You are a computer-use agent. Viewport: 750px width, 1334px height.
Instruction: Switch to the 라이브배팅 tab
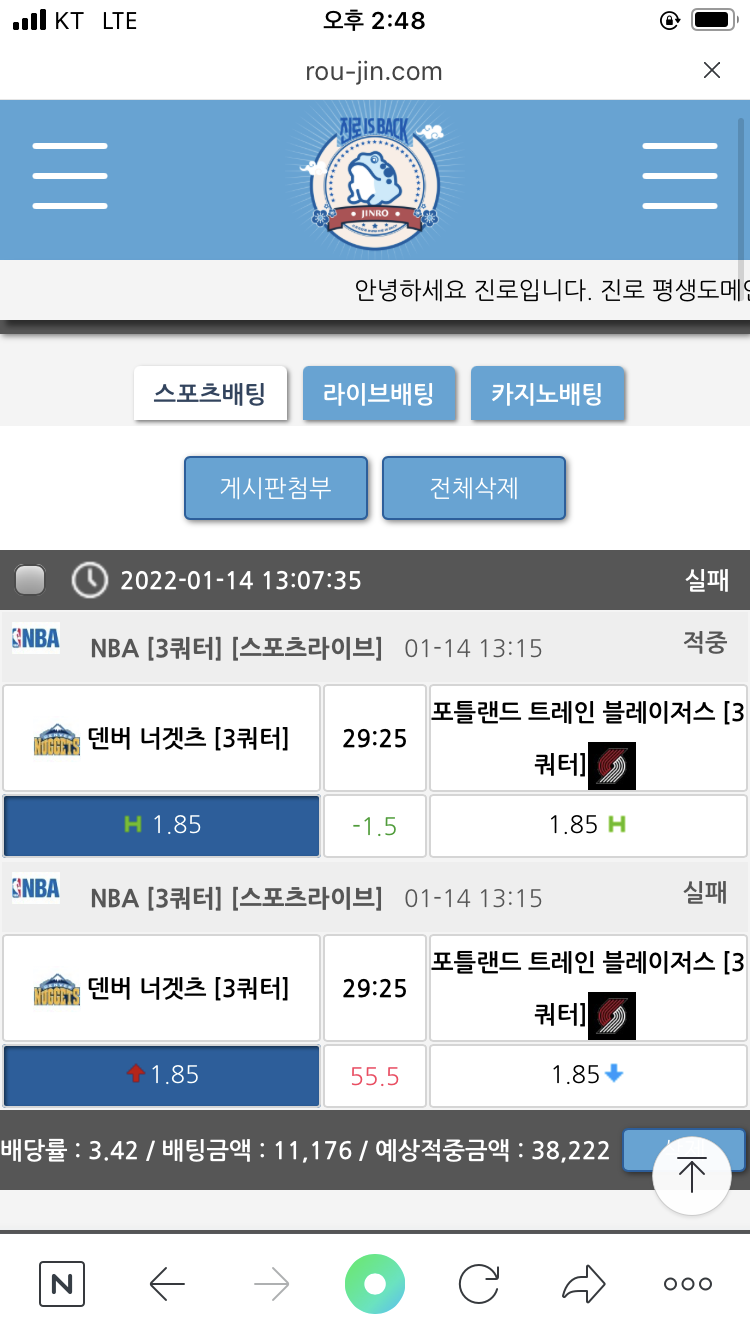click(x=378, y=393)
